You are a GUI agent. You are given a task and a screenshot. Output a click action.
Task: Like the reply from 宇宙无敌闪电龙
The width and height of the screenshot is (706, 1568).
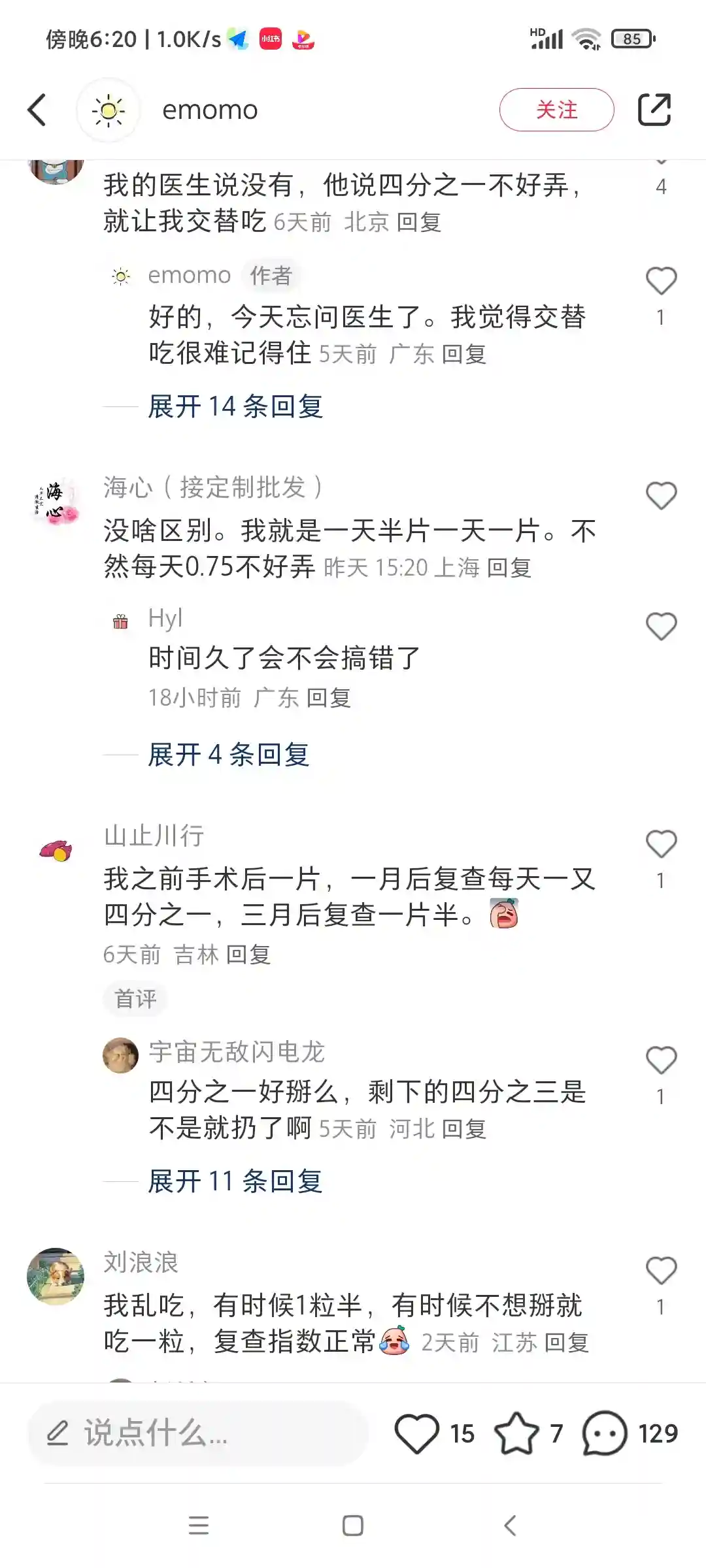(661, 1060)
